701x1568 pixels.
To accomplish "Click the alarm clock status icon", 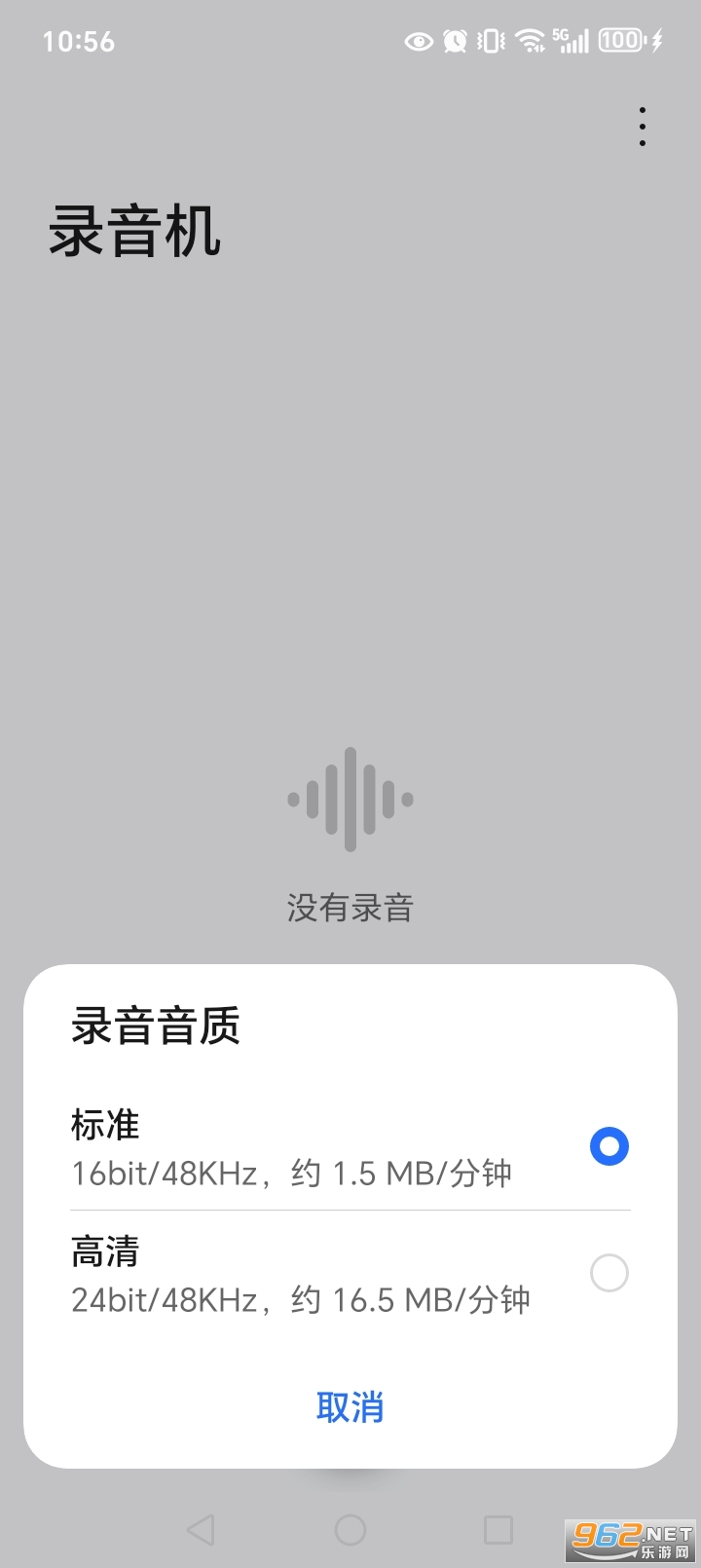I will pyautogui.click(x=454, y=41).
